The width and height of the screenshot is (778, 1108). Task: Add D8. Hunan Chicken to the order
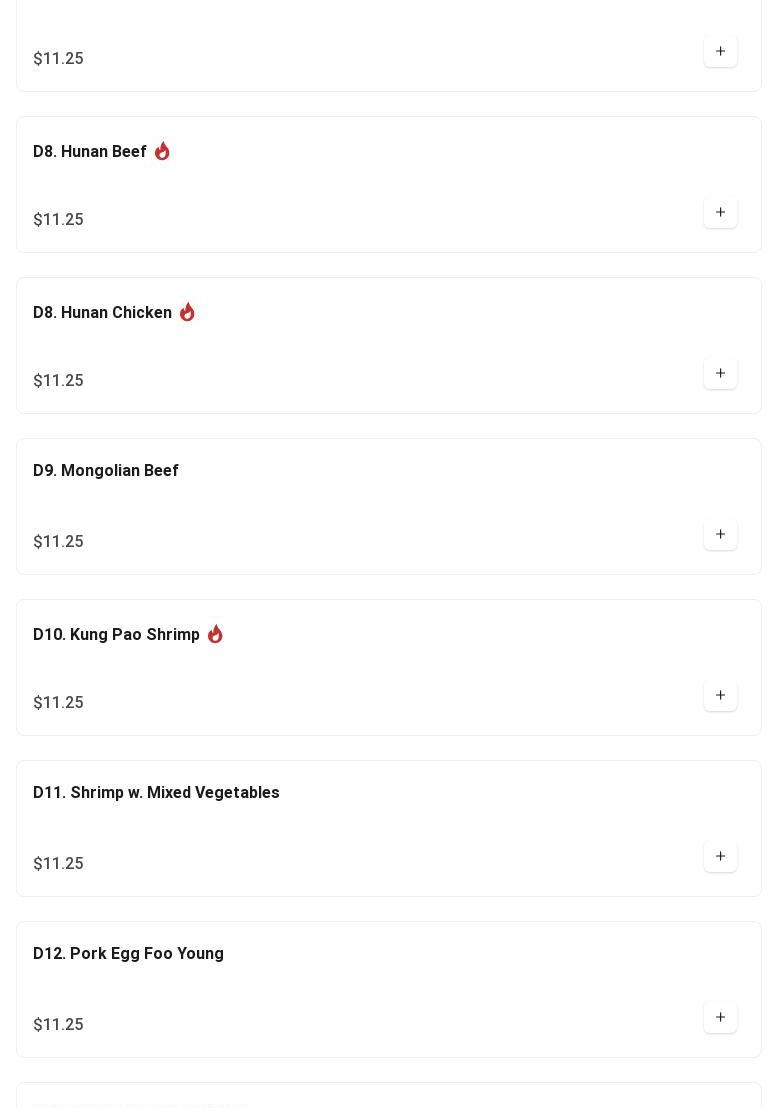pos(720,373)
